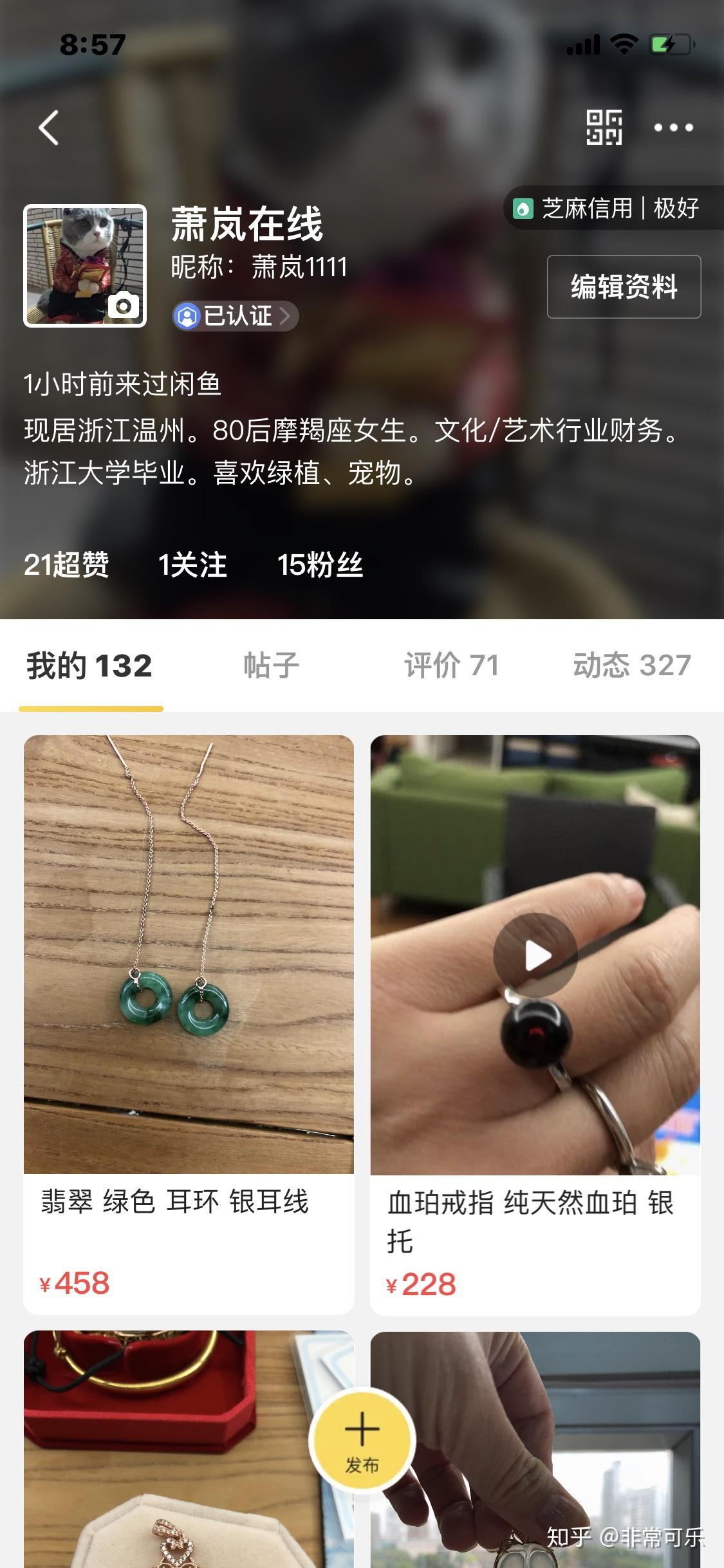Open the 1关注 following list
724x1568 pixels.
(x=192, y=565)
